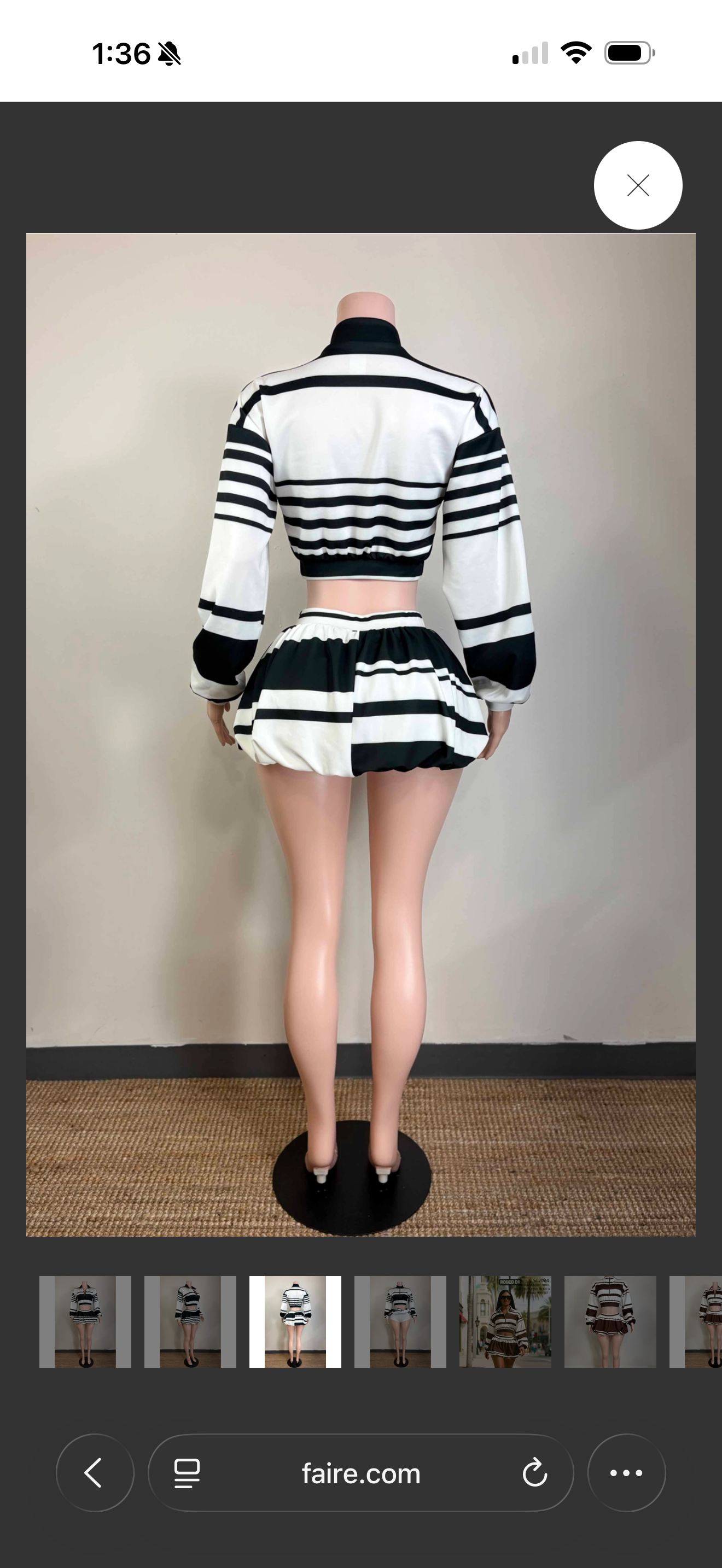The image size is (722, 1568).
Task: Select the side-angle black striped set thumbnail
Action: tap(190, 1321)
